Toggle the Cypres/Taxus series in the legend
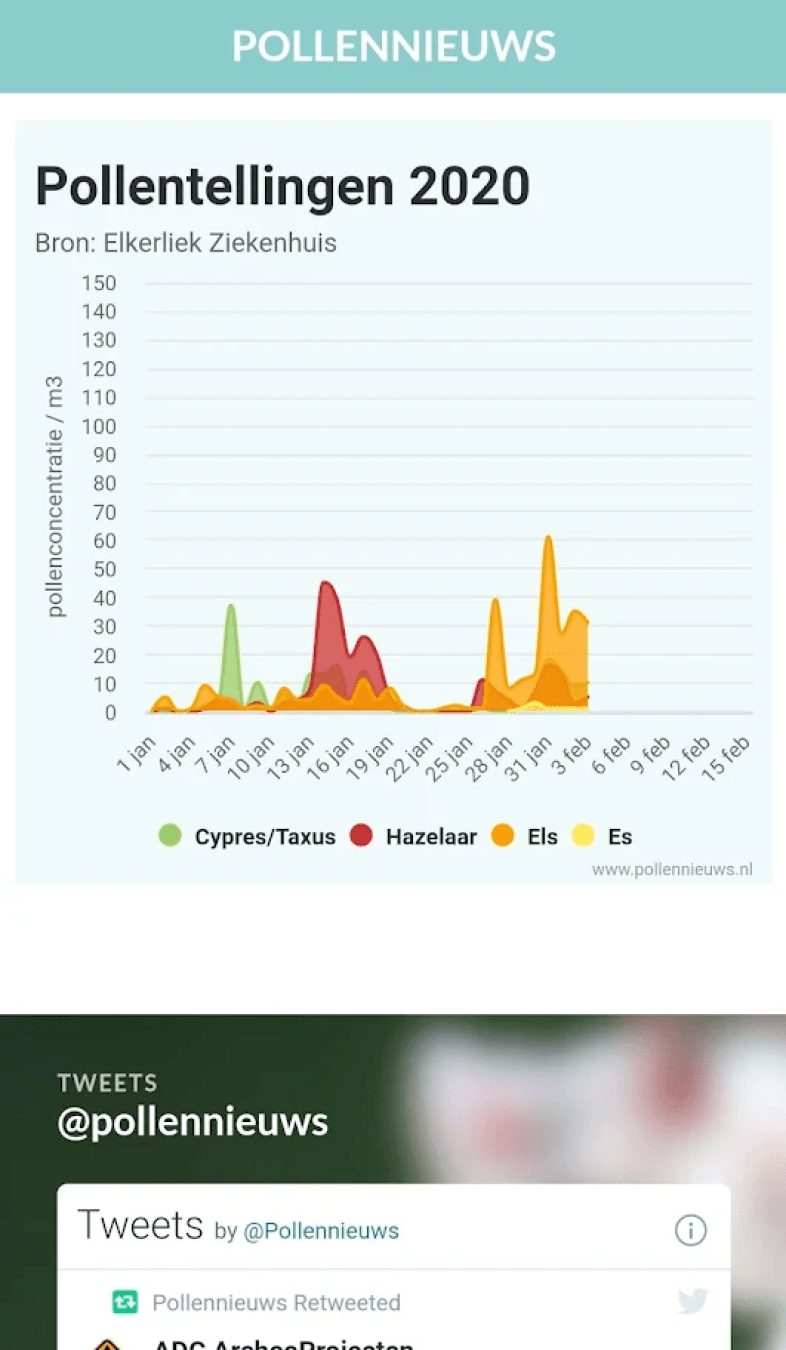Image resolution: width=786 pixels, height=1350 pixels. click(x=247, y=837)
